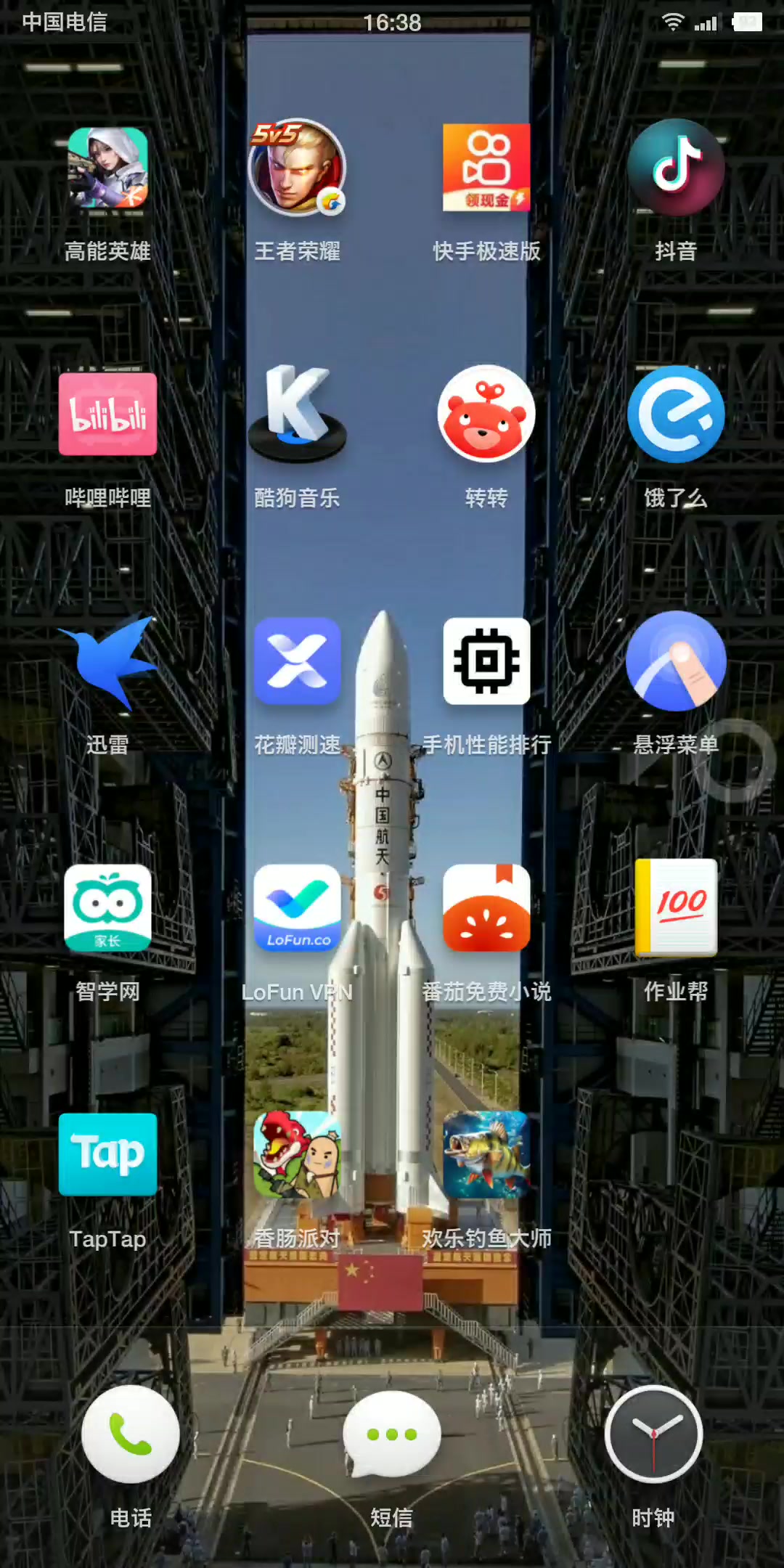Open the 高能英雄 game
Screen dimensions: 784x1568
click(107, 168)
